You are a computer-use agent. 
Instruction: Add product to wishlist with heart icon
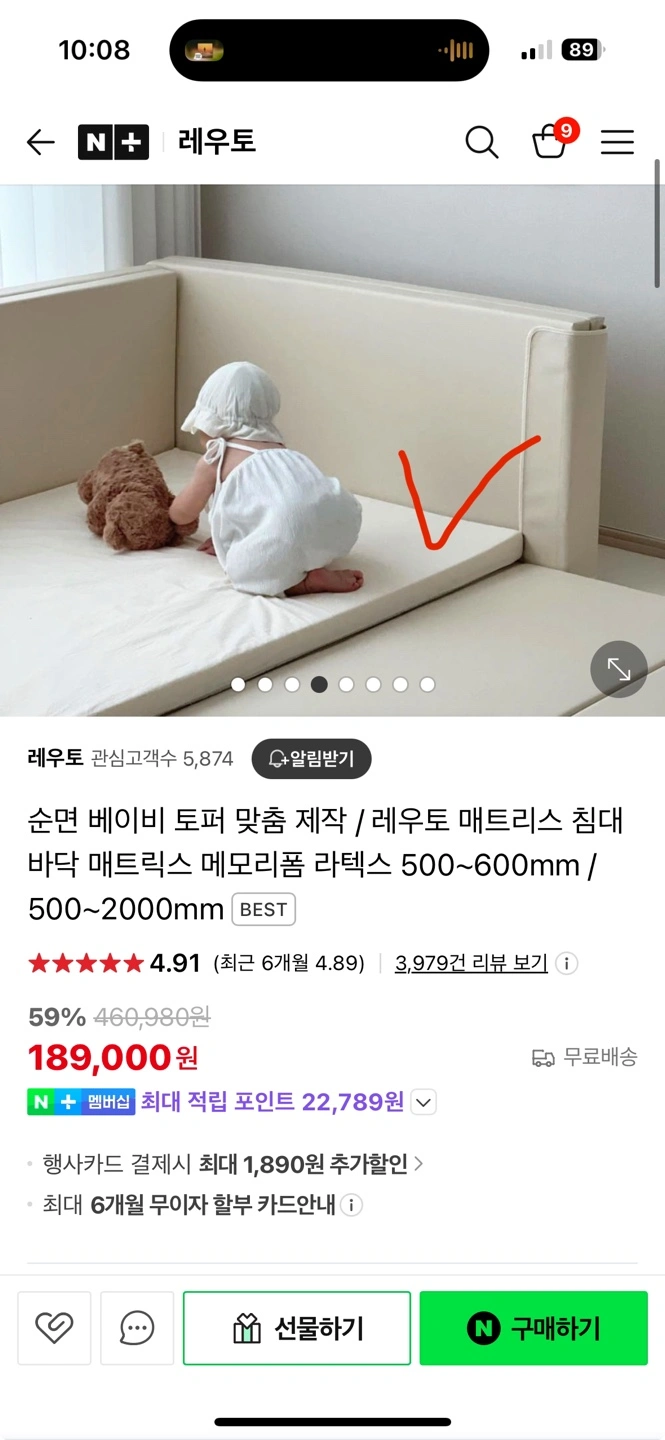[54, 1328]
